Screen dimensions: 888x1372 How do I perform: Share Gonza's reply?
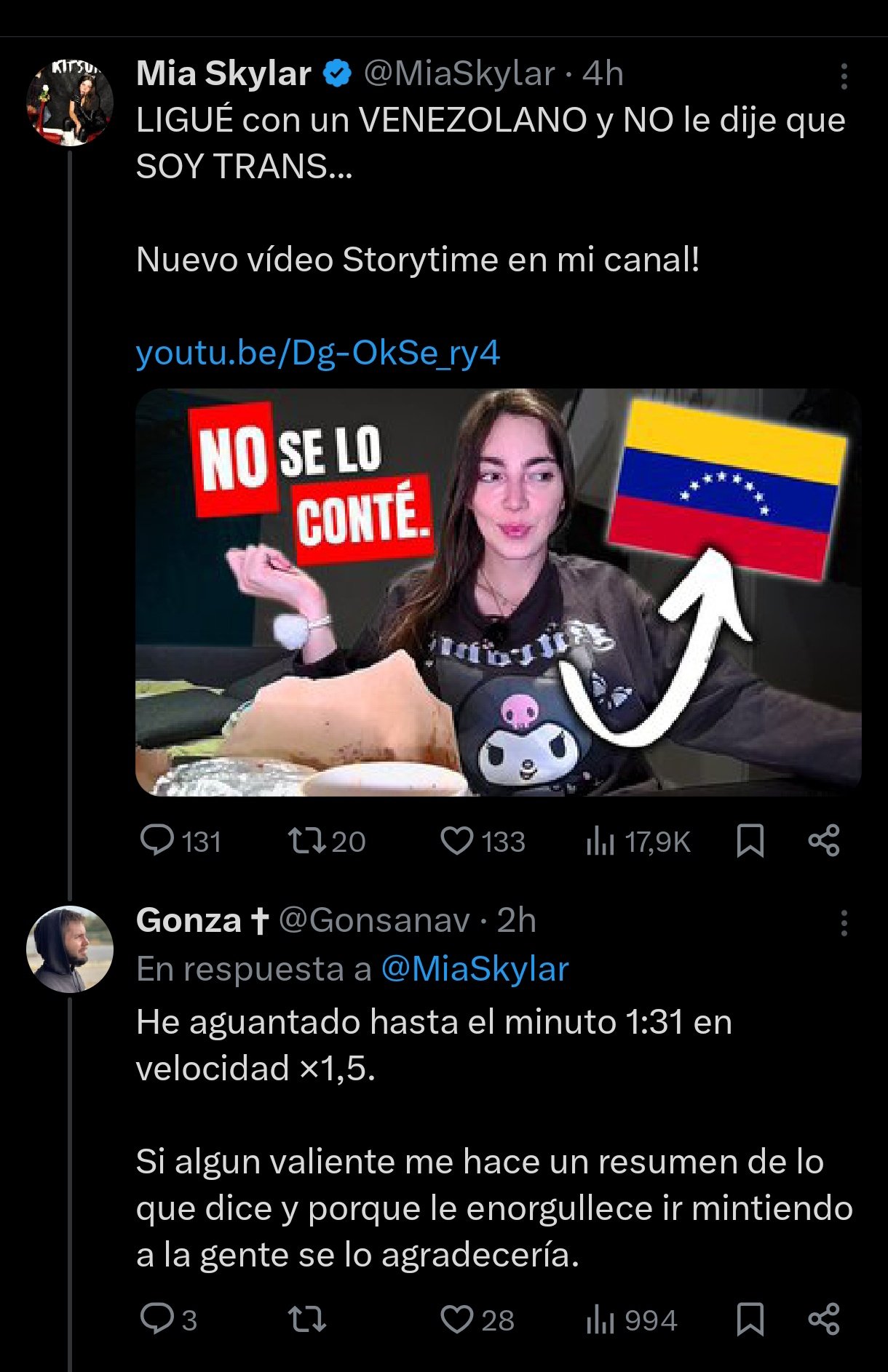click(x=824, y=1319)
